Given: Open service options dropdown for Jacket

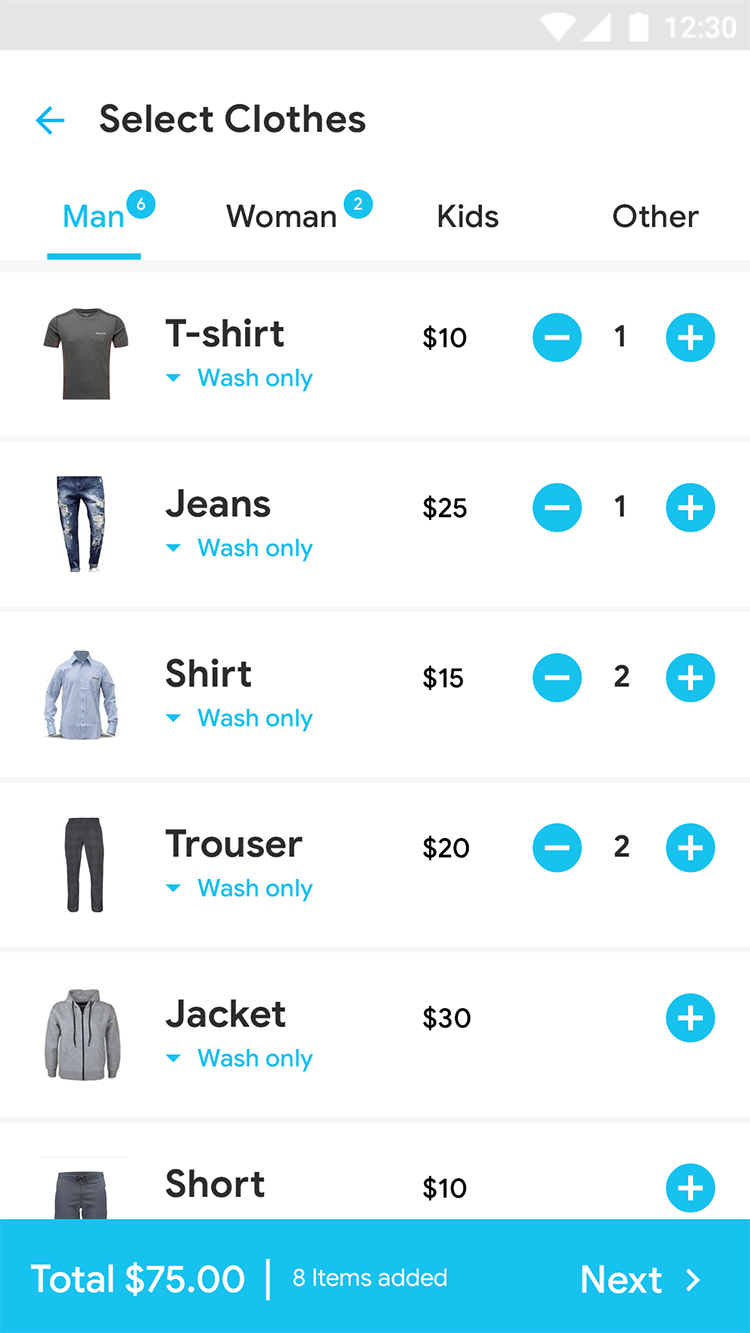Looking at the screenshot, I should [238, 1058].
